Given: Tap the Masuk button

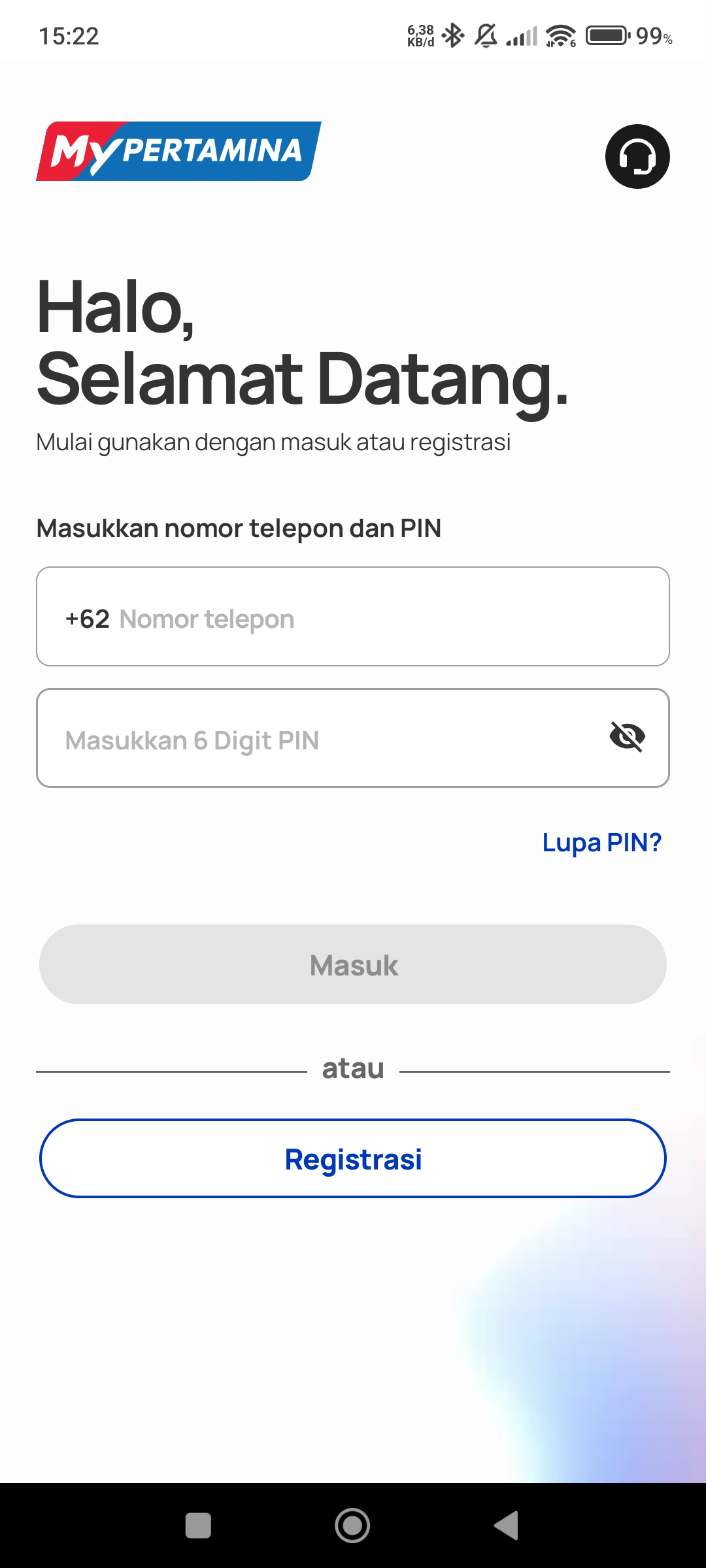Looking at the screenshot, I should [353, 964].
